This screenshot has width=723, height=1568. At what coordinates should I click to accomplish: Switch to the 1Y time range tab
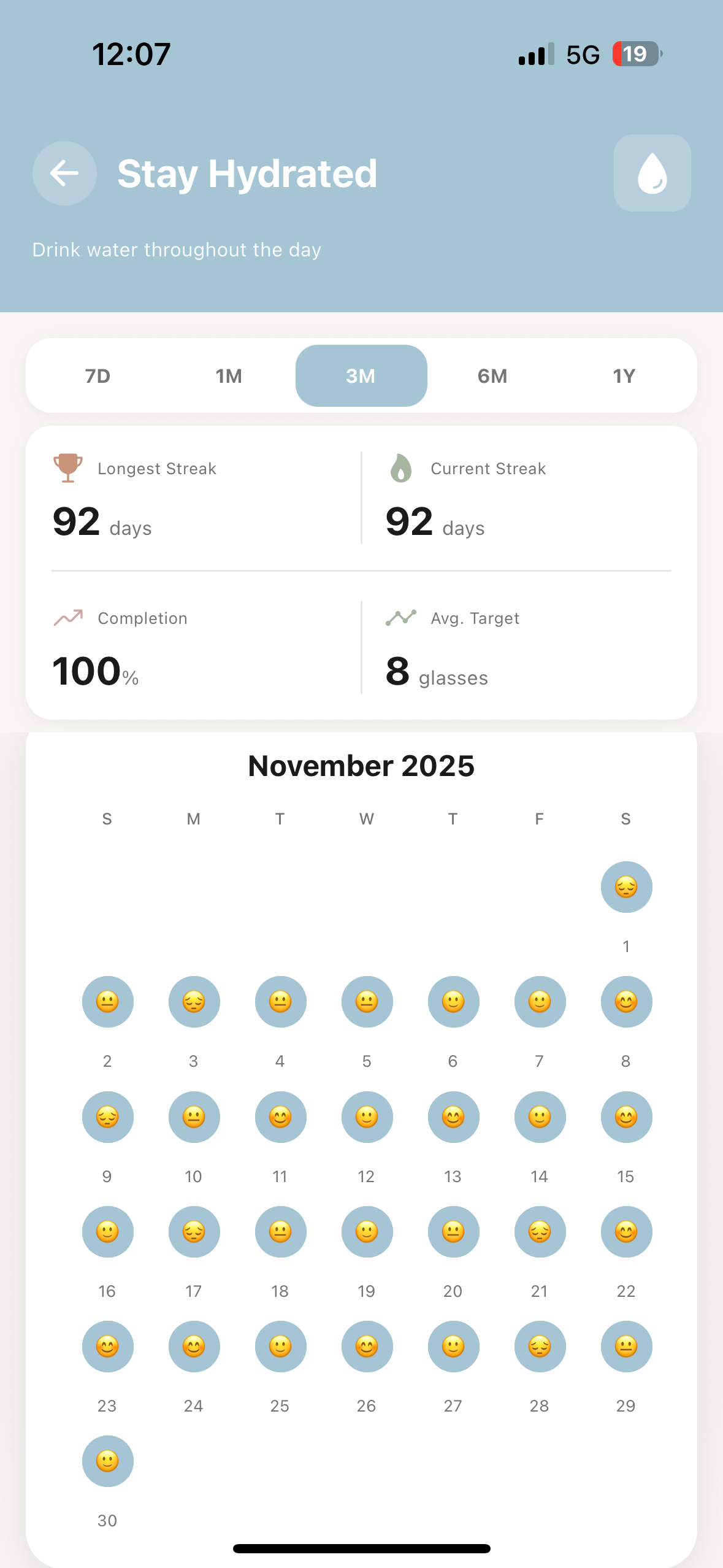pos(624,375)
